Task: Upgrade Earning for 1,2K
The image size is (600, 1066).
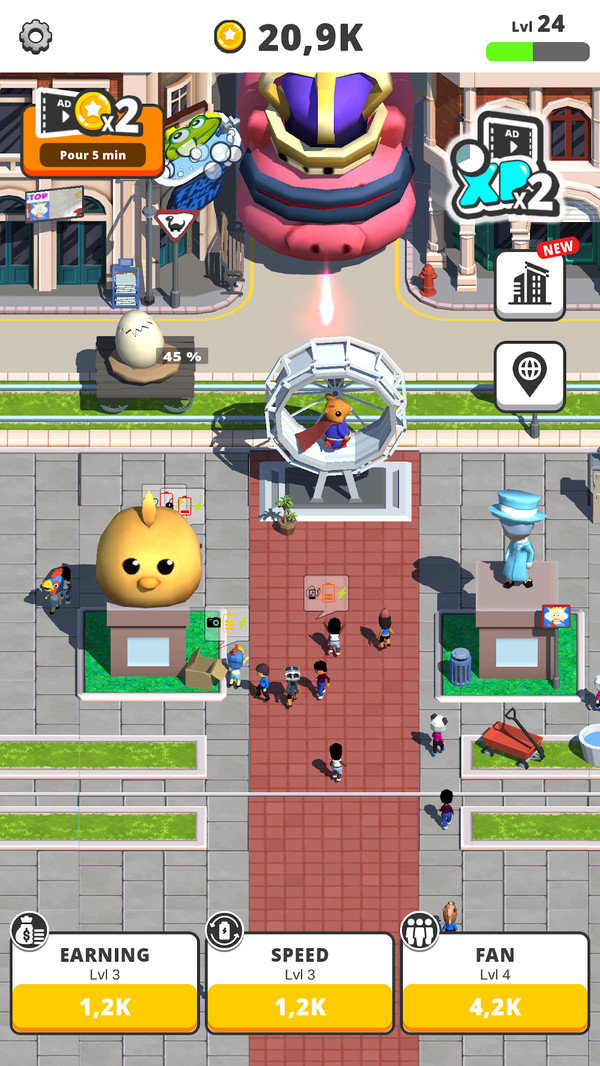Action: [104, 1006]
